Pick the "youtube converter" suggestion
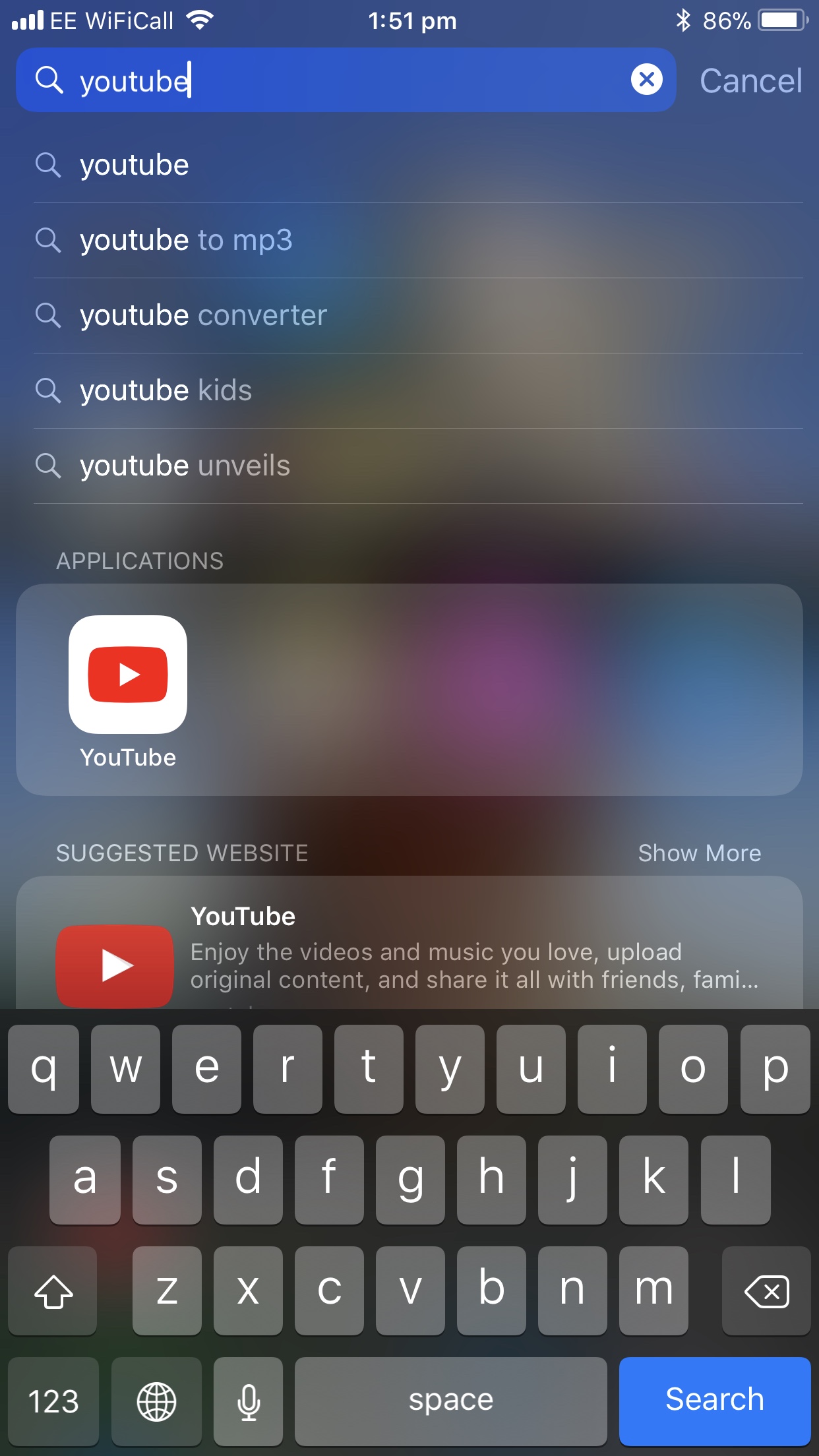This screenshot has height=1456, width=819. pyautogui.click(x=418, y=315)
